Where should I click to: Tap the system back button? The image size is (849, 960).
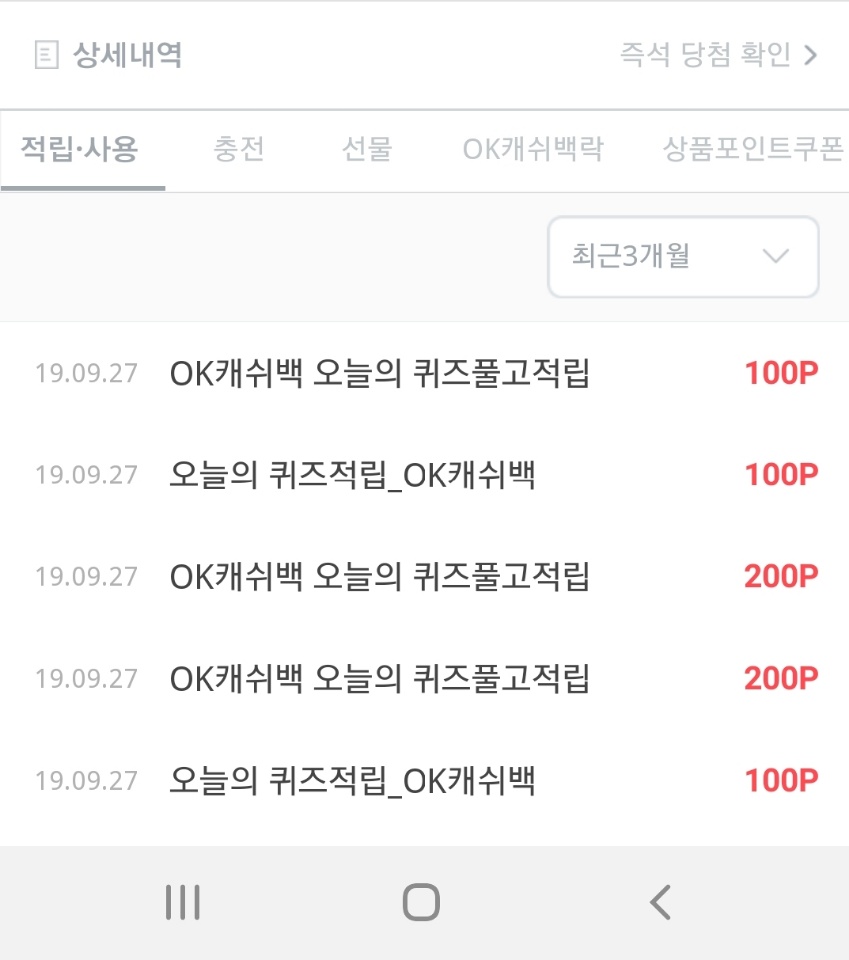pyautogui.click(x=659, y=902)
